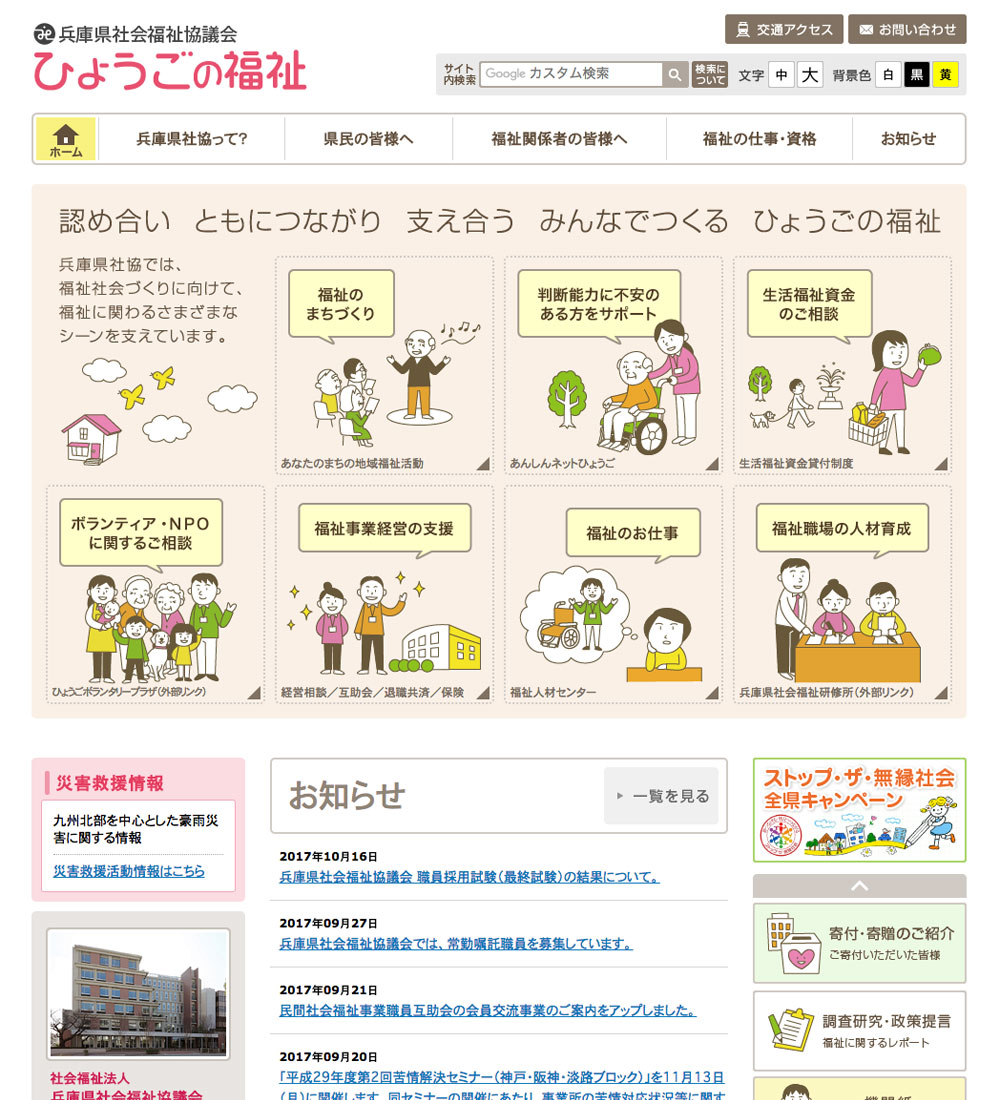1000x1100 pixels.
Task: Go to the ホーム tab
Action: pos(66,139)
